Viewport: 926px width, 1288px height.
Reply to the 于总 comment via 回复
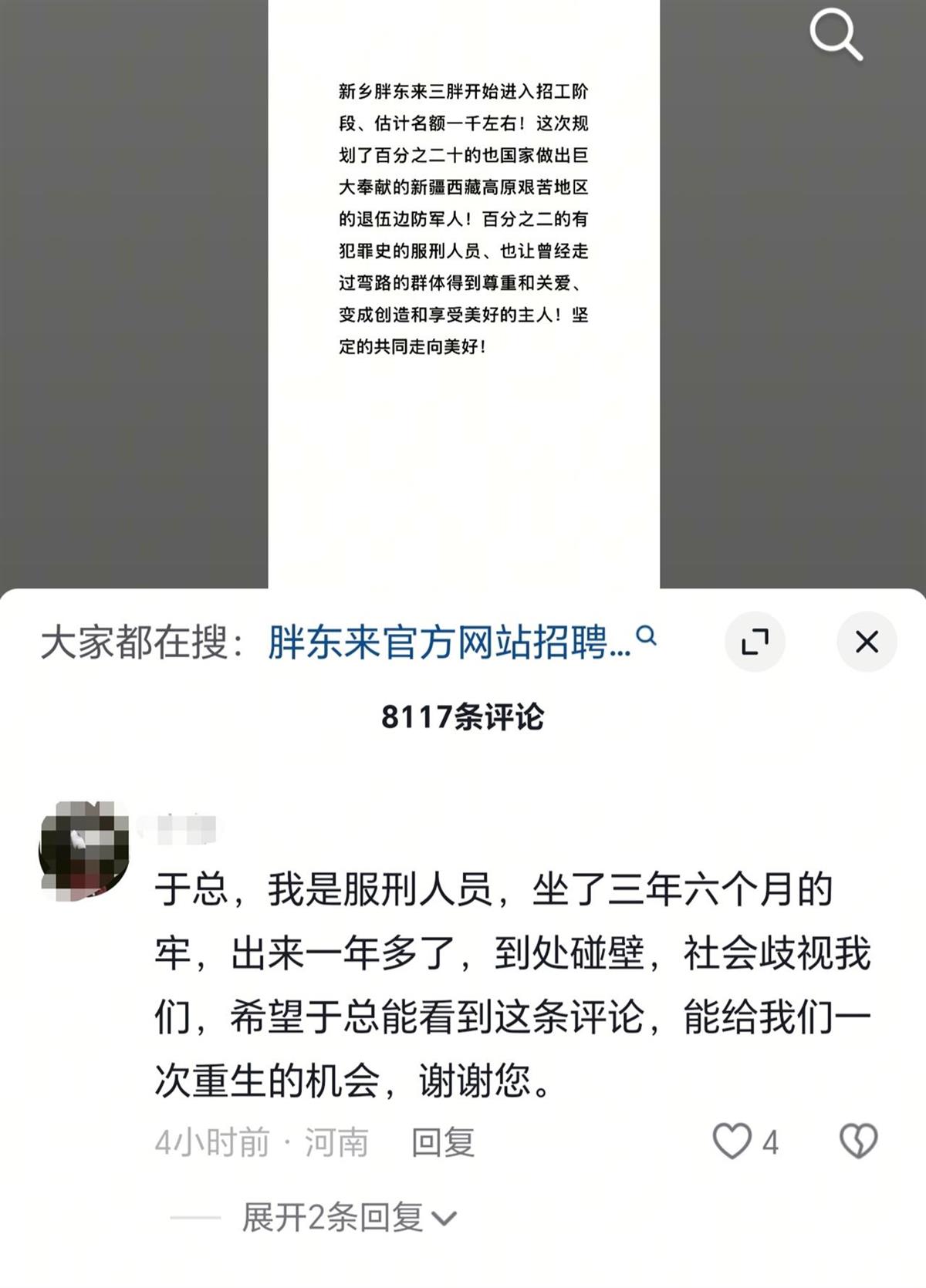click(x=442, y=1141)
